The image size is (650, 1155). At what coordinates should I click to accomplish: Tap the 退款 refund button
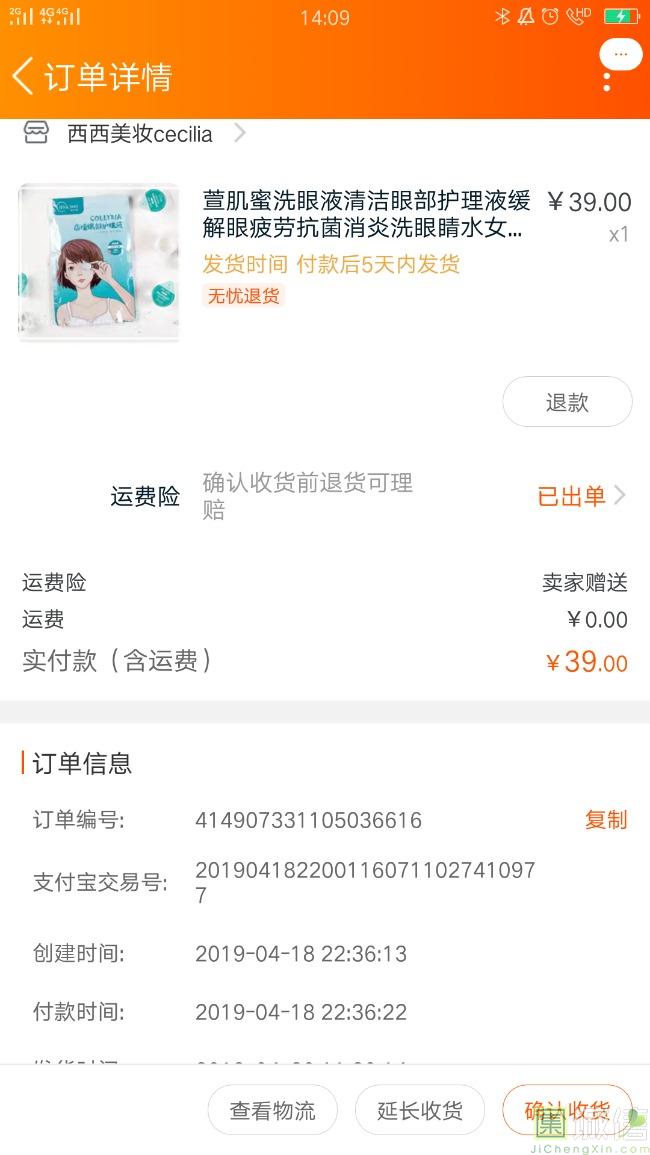[567, 402]
